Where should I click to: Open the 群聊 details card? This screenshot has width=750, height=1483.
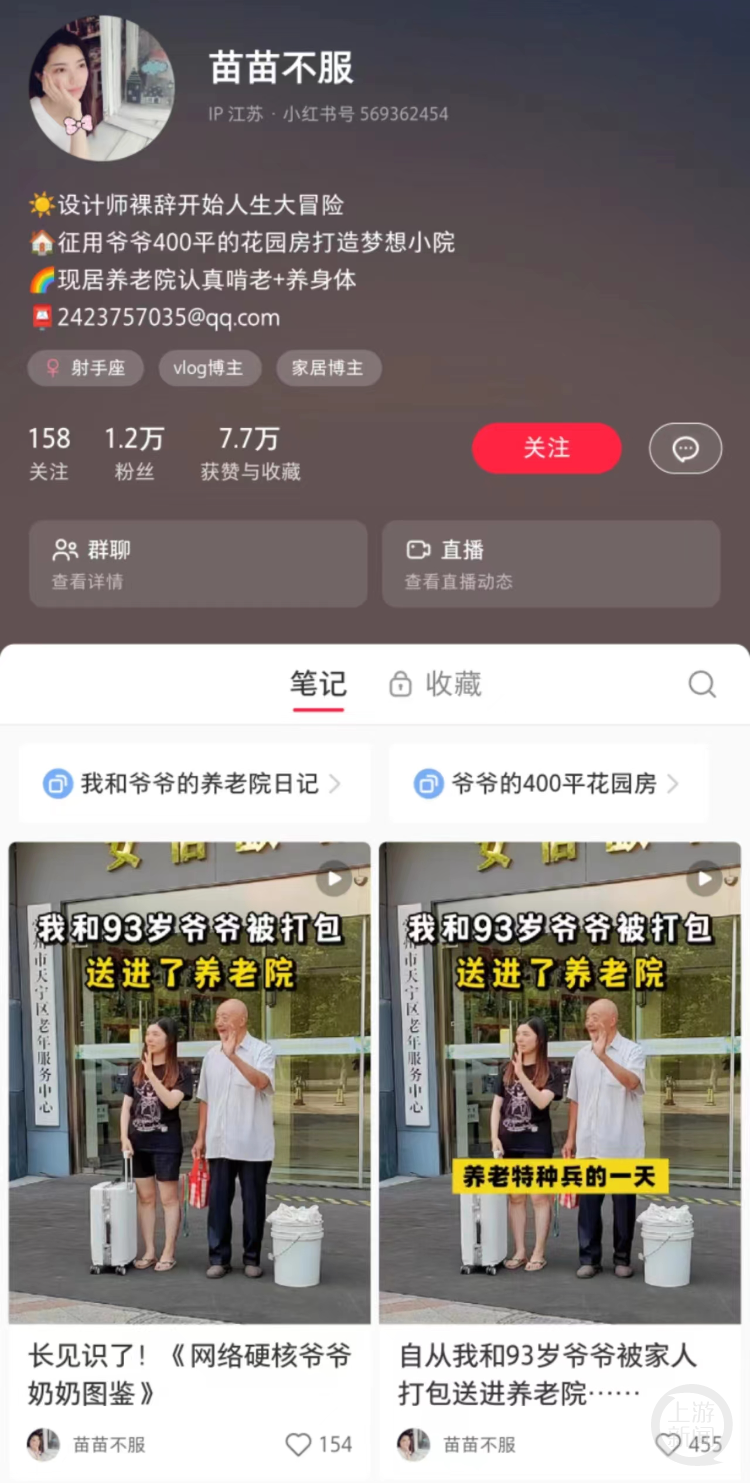[x=198, y=564]
